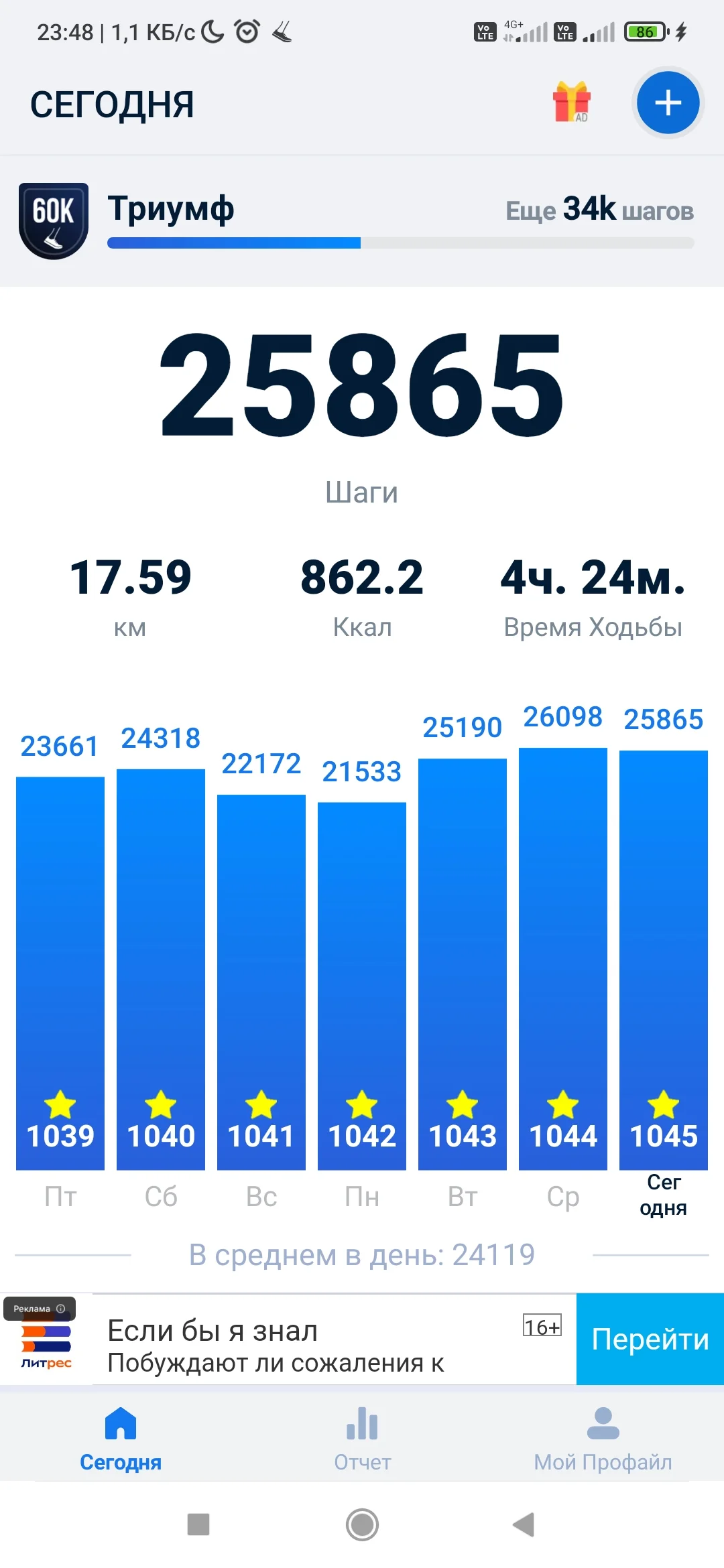724x1568 pixels.
Task: Tap the blue plus button
Action: pos(668,103)
